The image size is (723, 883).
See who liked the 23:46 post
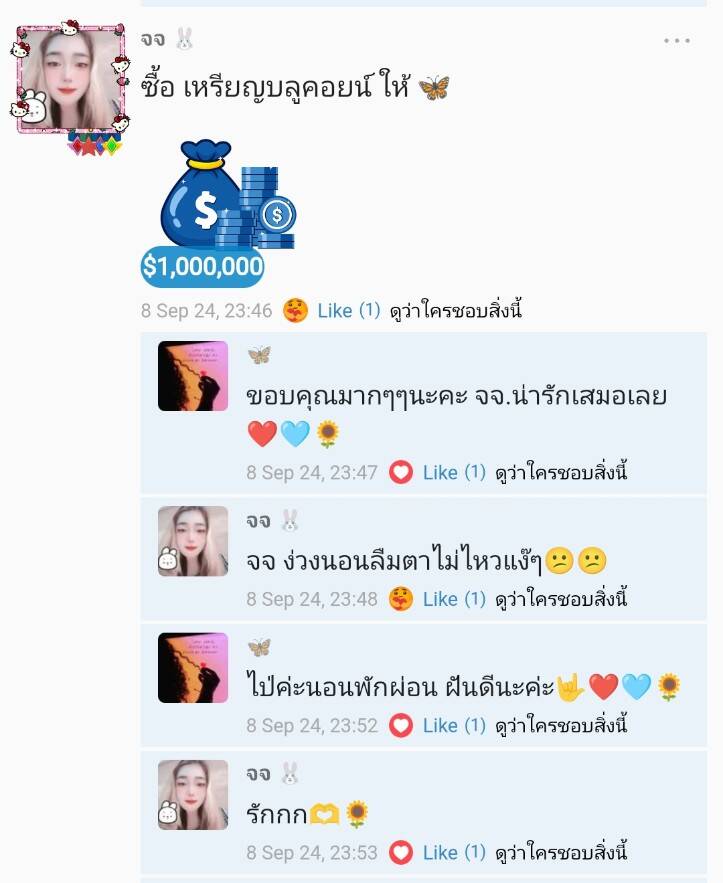[459, 311]
